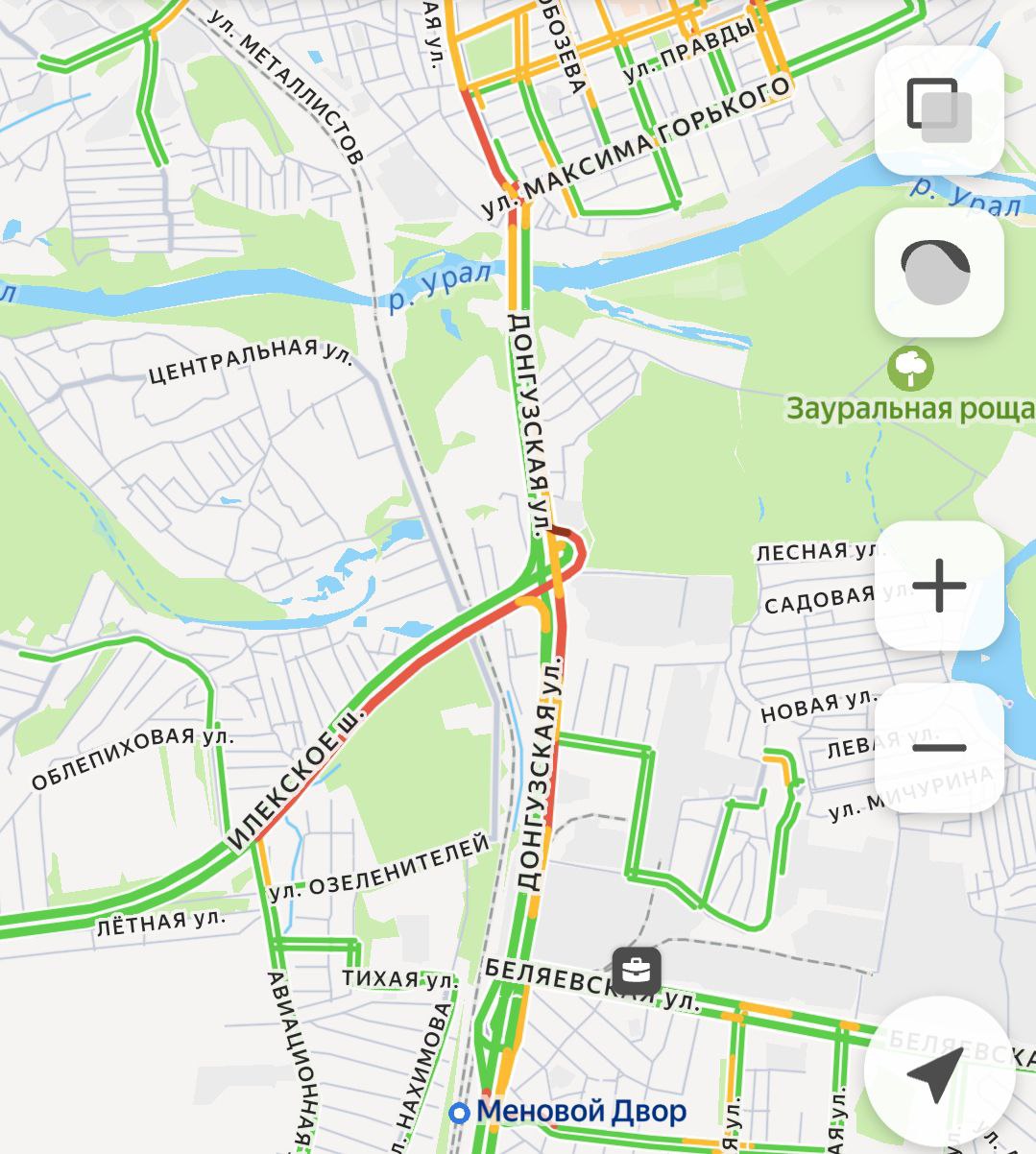Viewport: 1036px width, 1154px height.
Task: Tap the Alice voice assistant button
Action: tap(938, 272)
